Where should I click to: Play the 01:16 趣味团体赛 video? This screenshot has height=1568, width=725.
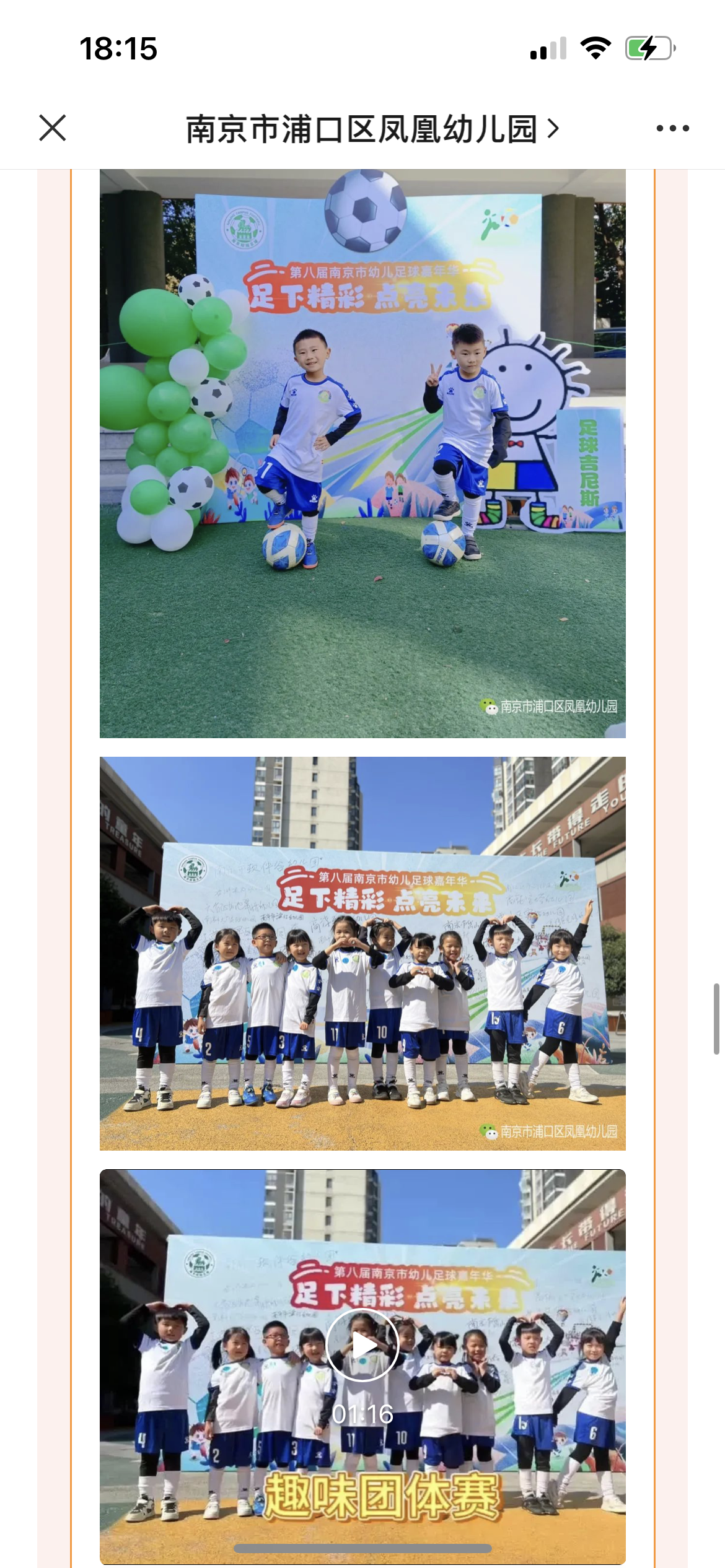pos(362,1345)
